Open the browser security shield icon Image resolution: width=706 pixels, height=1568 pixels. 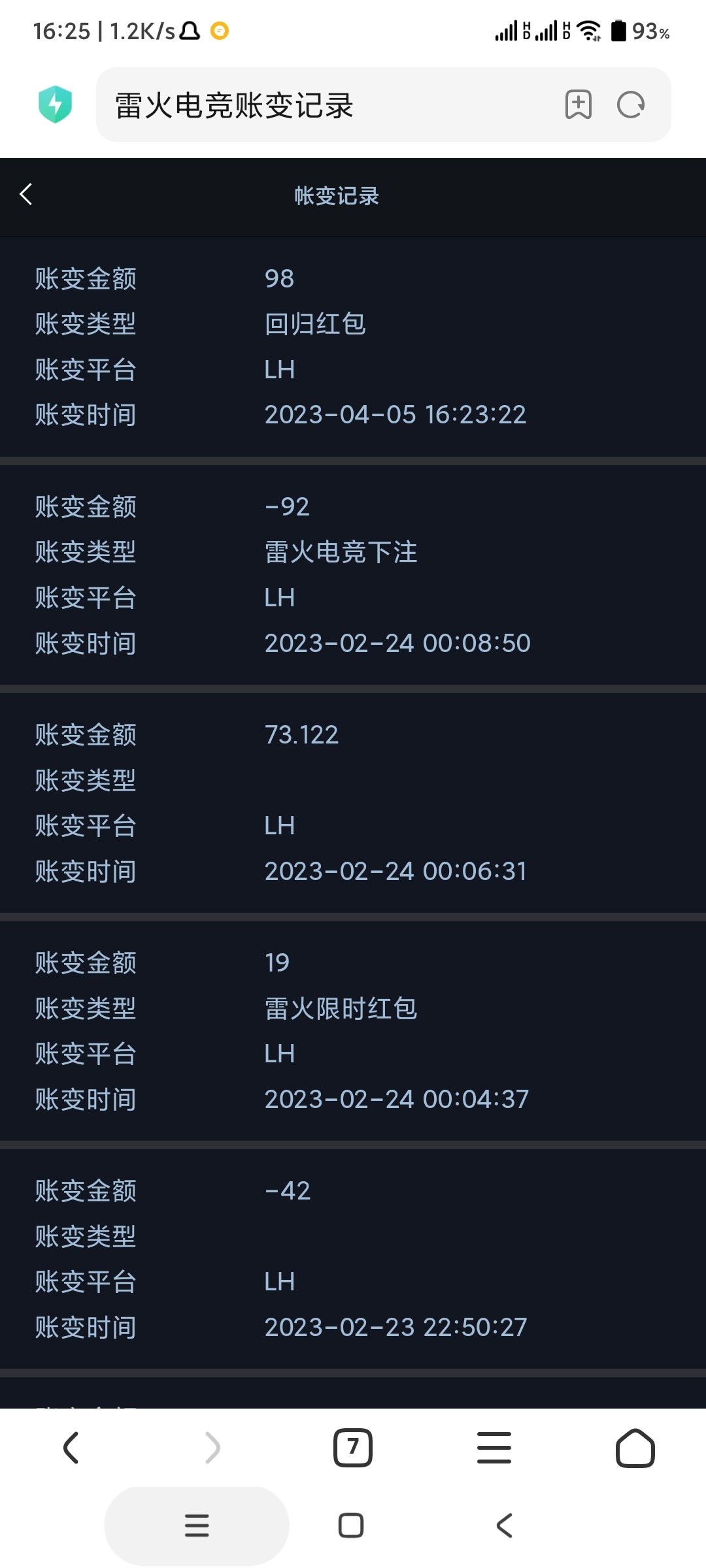tap(55, 105)
